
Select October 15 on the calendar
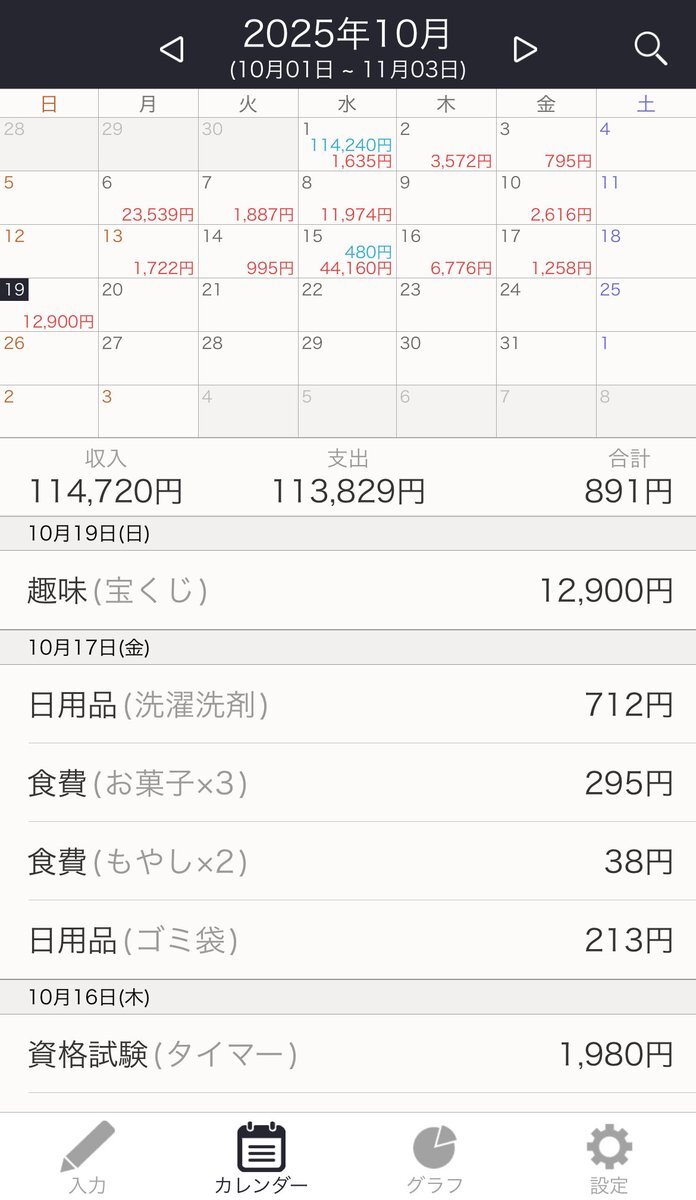[x=347, y=251]
